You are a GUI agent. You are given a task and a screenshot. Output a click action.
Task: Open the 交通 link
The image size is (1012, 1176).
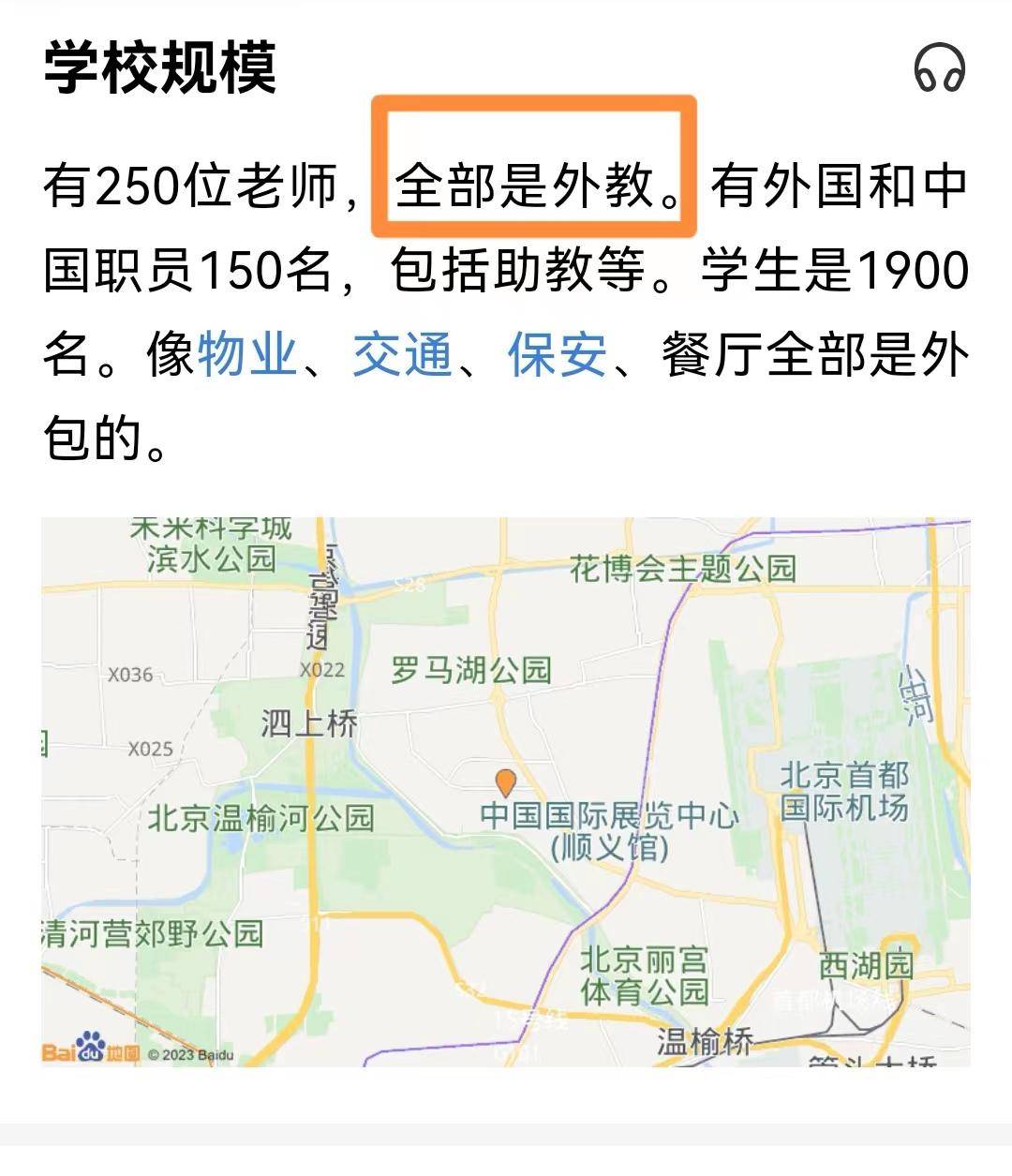click(x=402, y=355)
